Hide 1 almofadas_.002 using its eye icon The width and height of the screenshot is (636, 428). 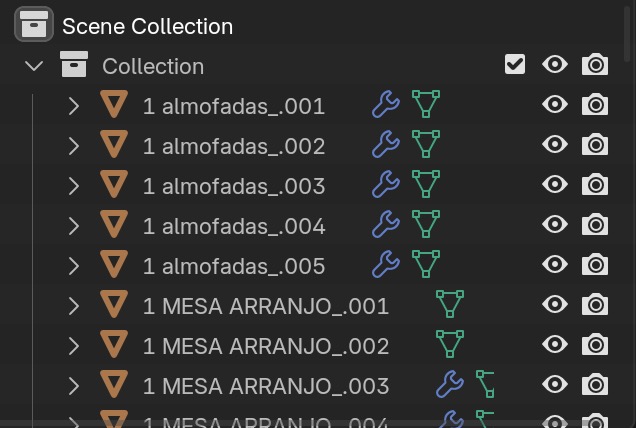555,145
